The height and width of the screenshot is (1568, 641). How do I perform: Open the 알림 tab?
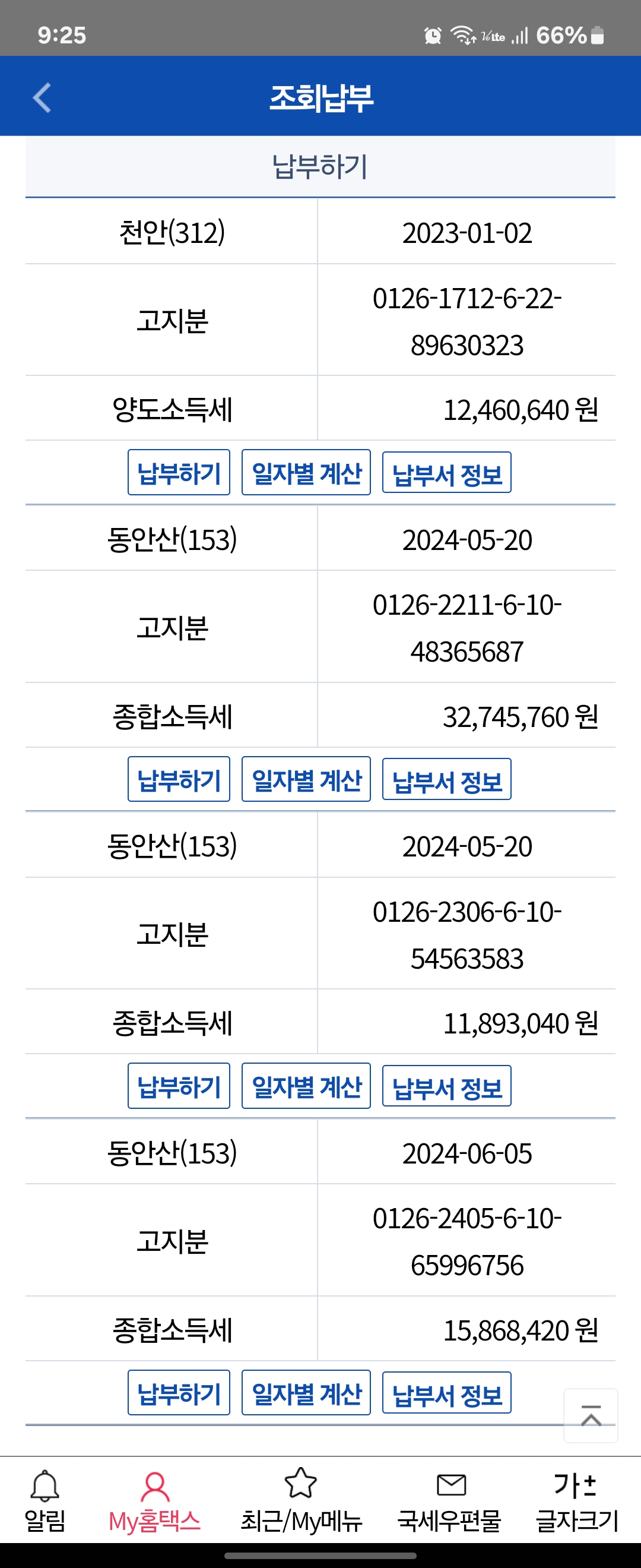point(45,1501)
